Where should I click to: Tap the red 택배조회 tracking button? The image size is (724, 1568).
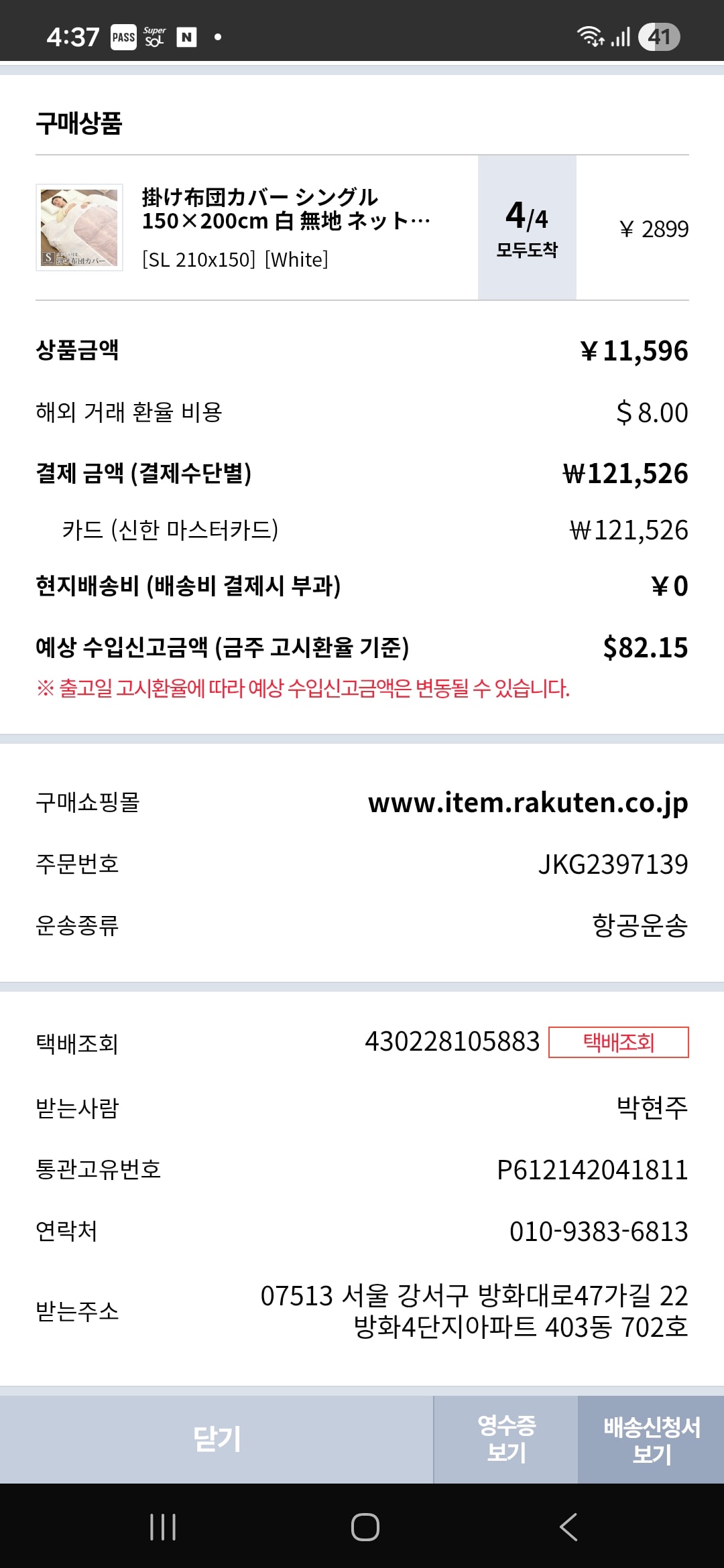click(618, 1042)
